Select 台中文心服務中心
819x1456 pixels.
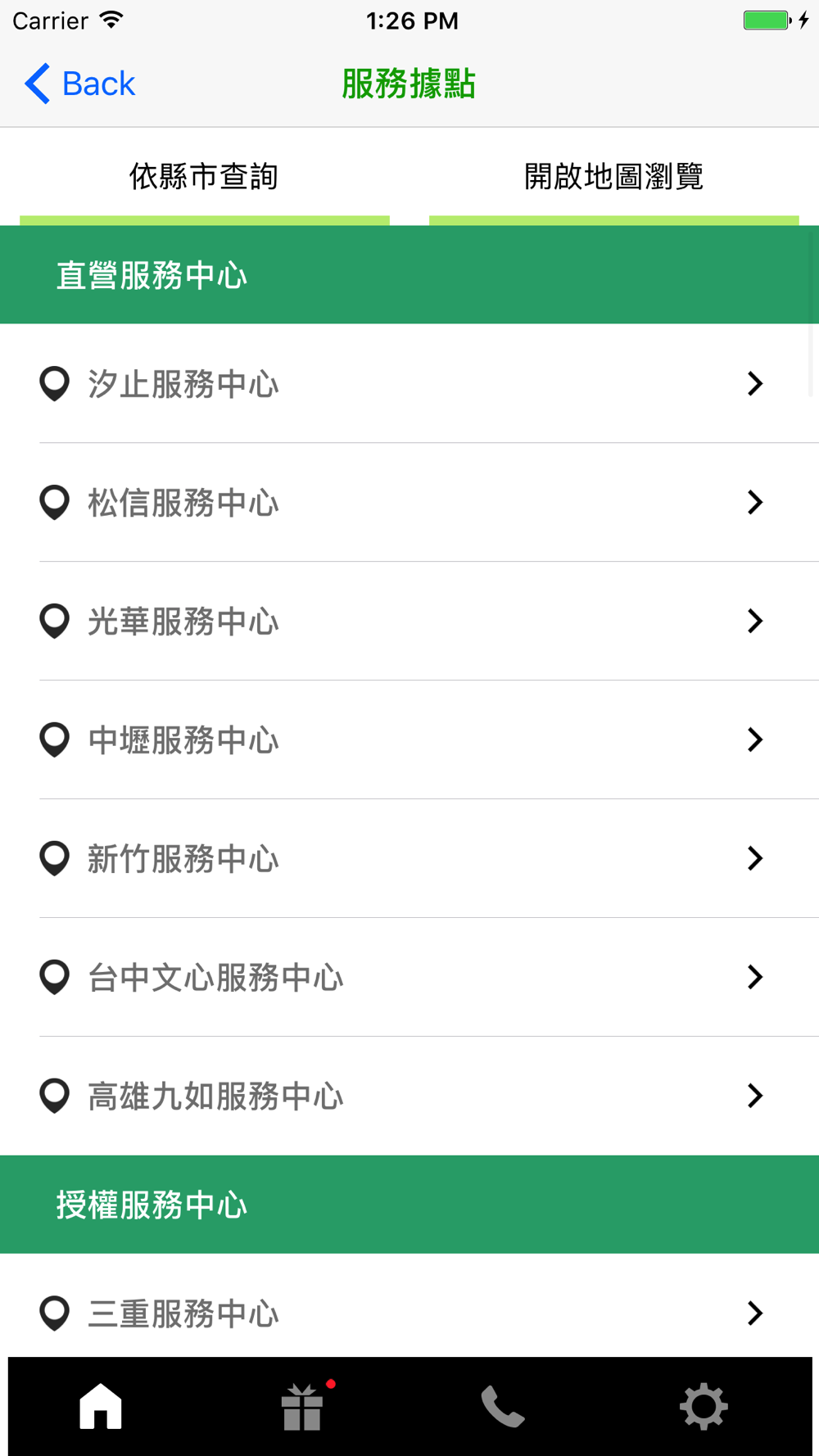409,977
